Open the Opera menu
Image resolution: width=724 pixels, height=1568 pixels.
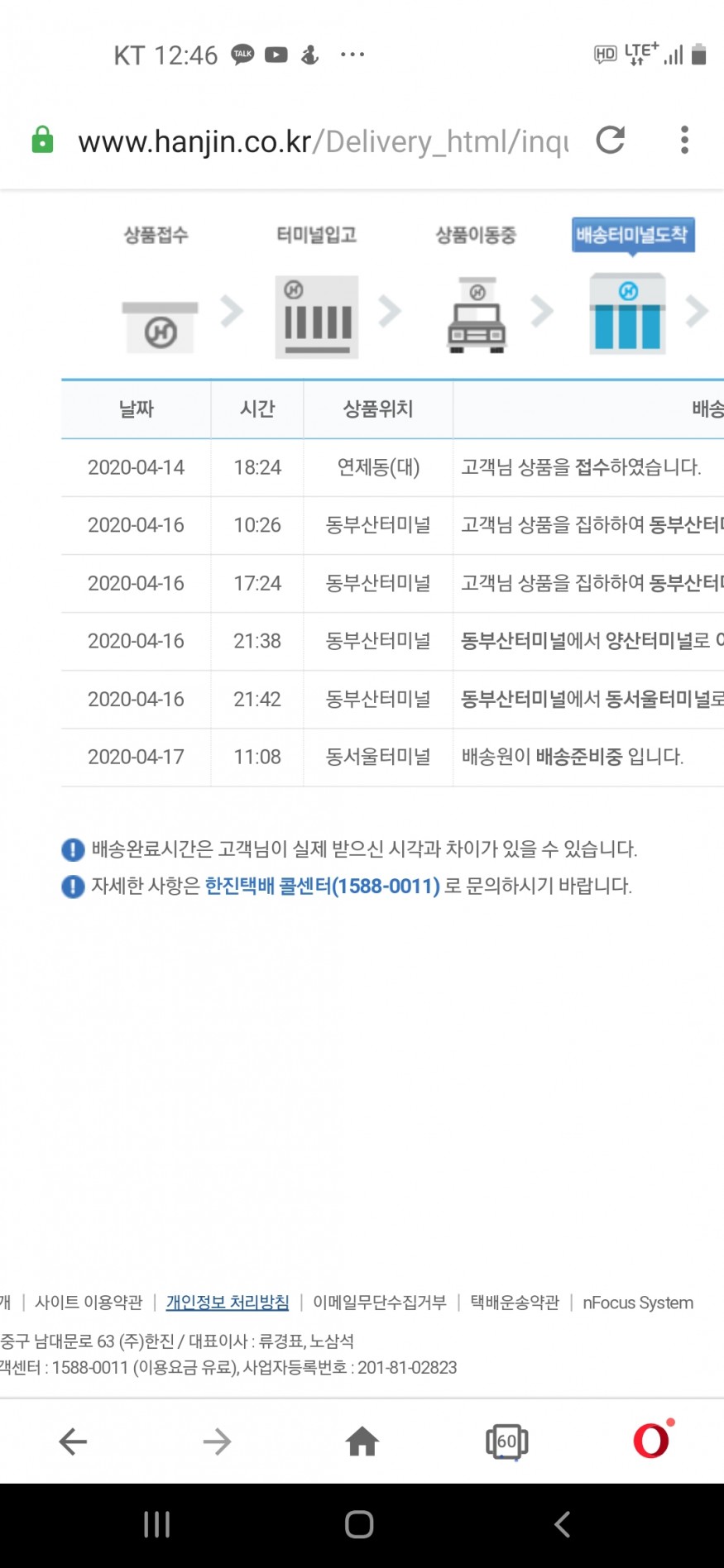click(x=652, y=1440)
